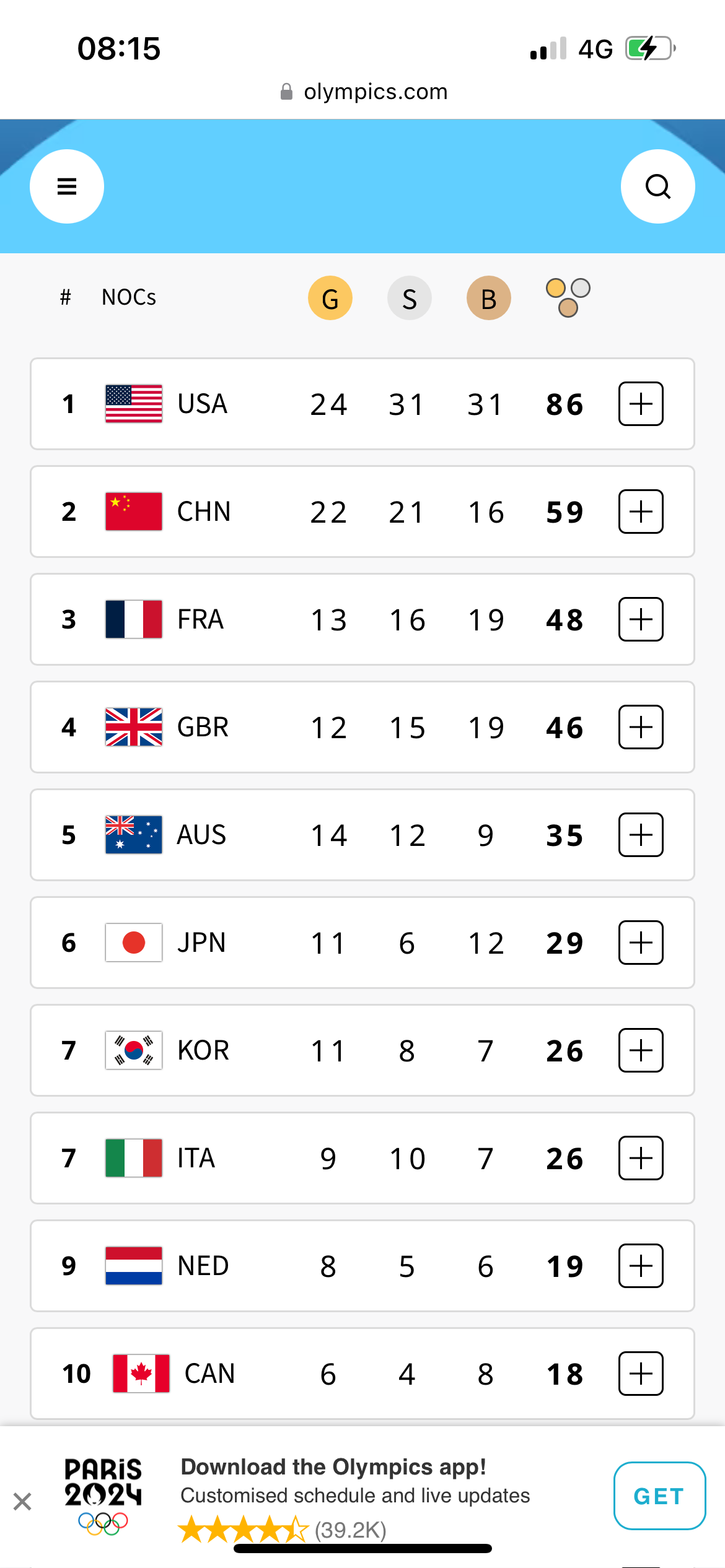Viewport: 725px width, 1568px height.
Task: Expand the CAN medal details
Action: [x=641, y=1374]
